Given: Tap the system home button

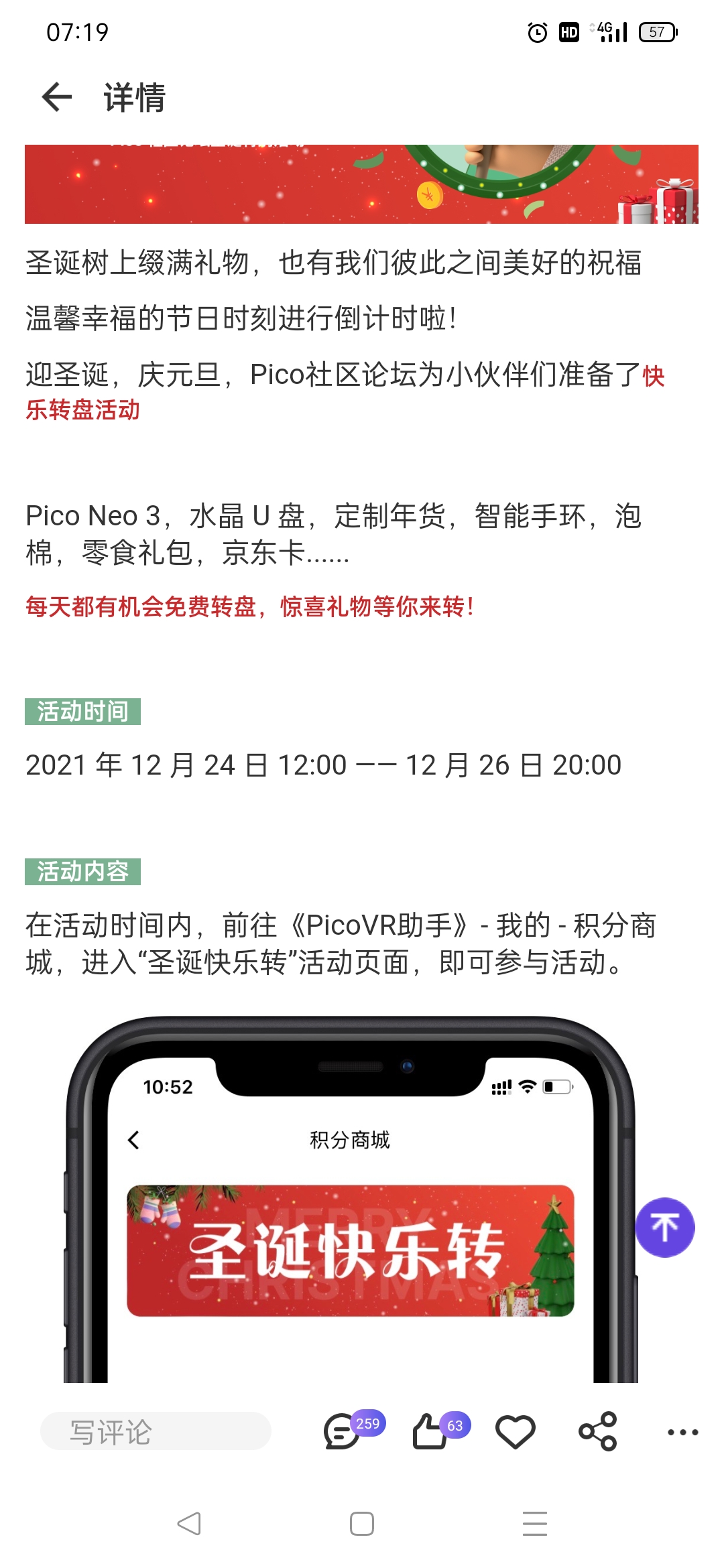Looking at the screenshot, I should tap(361, 1524).
